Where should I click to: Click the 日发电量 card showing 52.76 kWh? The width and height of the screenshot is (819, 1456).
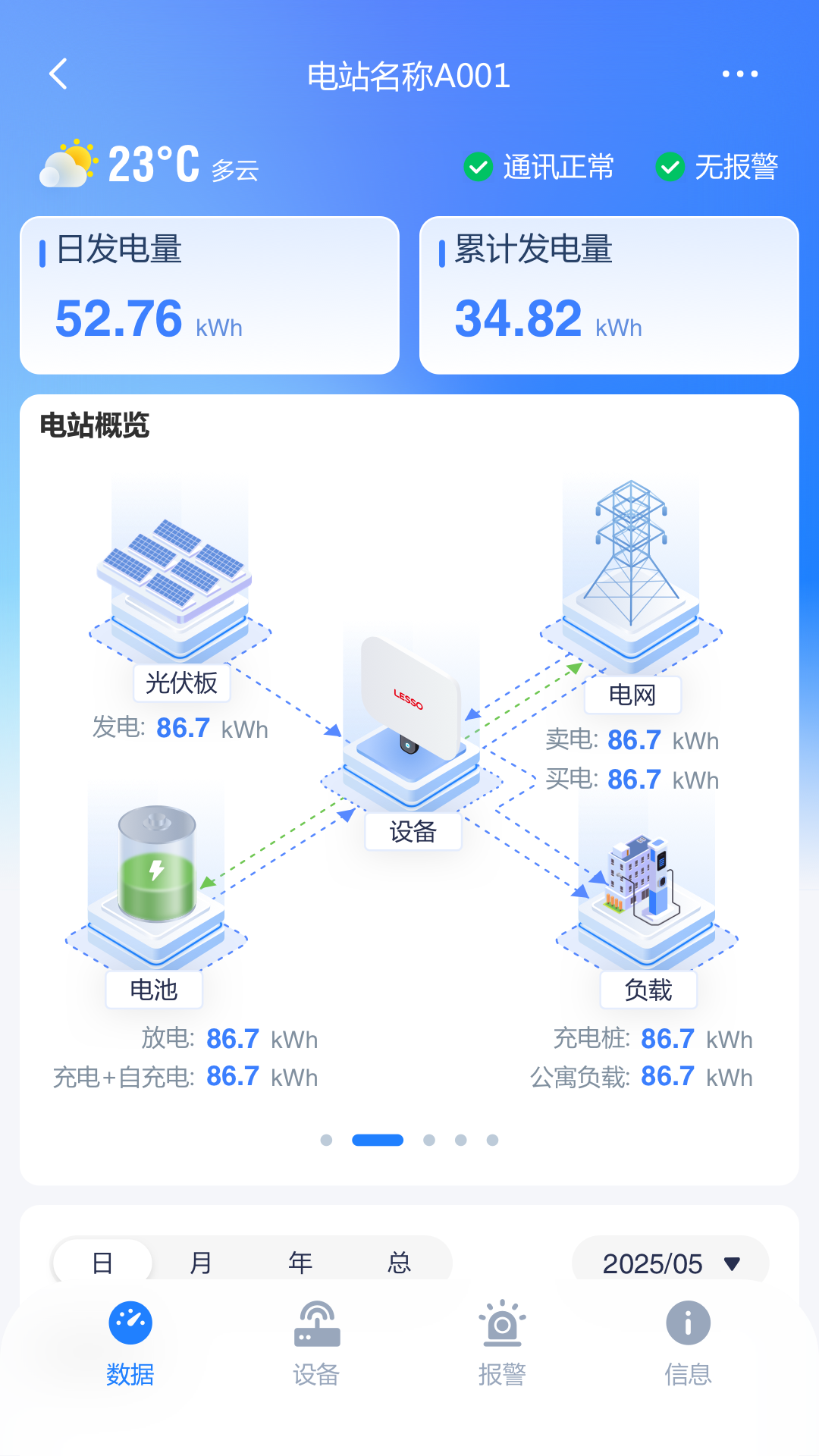(210, 296)
